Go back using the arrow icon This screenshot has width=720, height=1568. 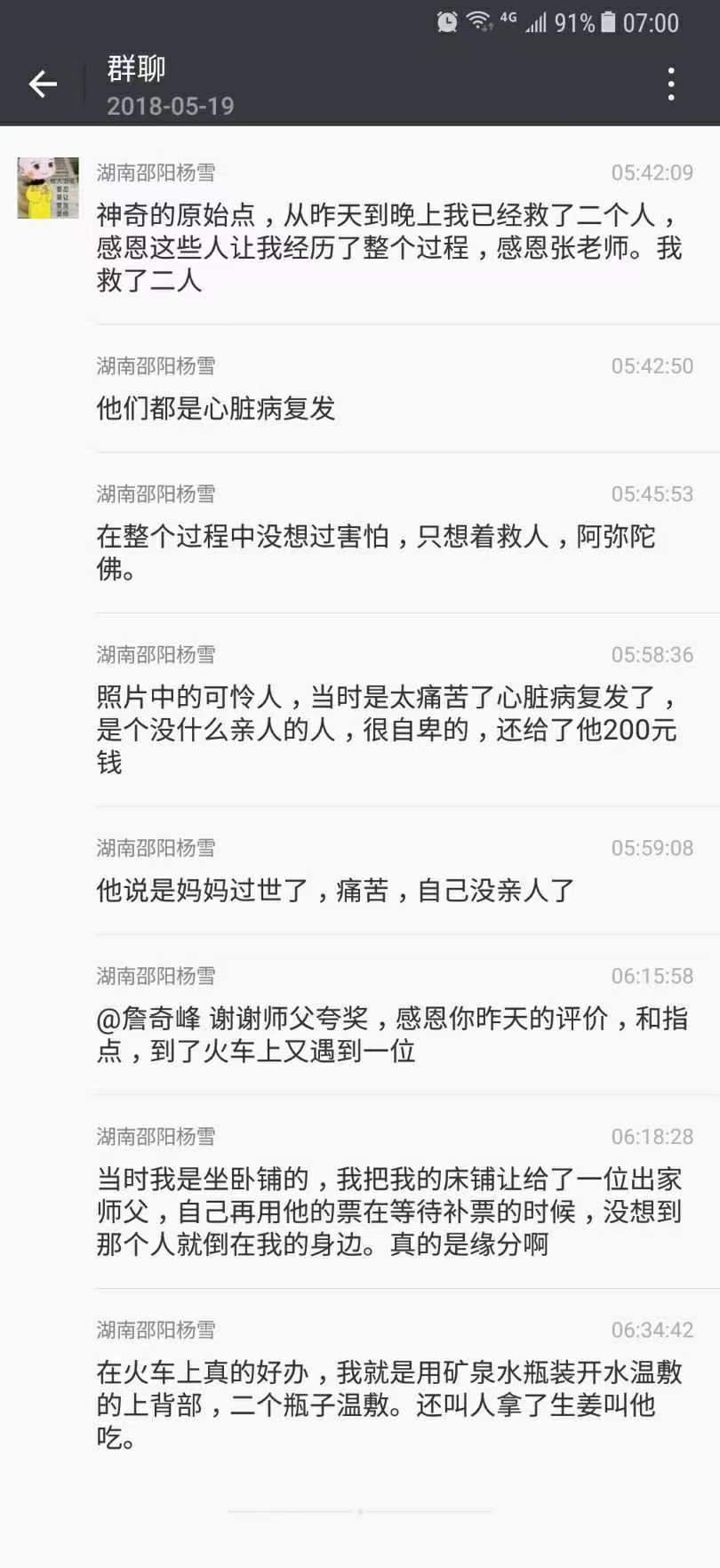pos(43,84)
